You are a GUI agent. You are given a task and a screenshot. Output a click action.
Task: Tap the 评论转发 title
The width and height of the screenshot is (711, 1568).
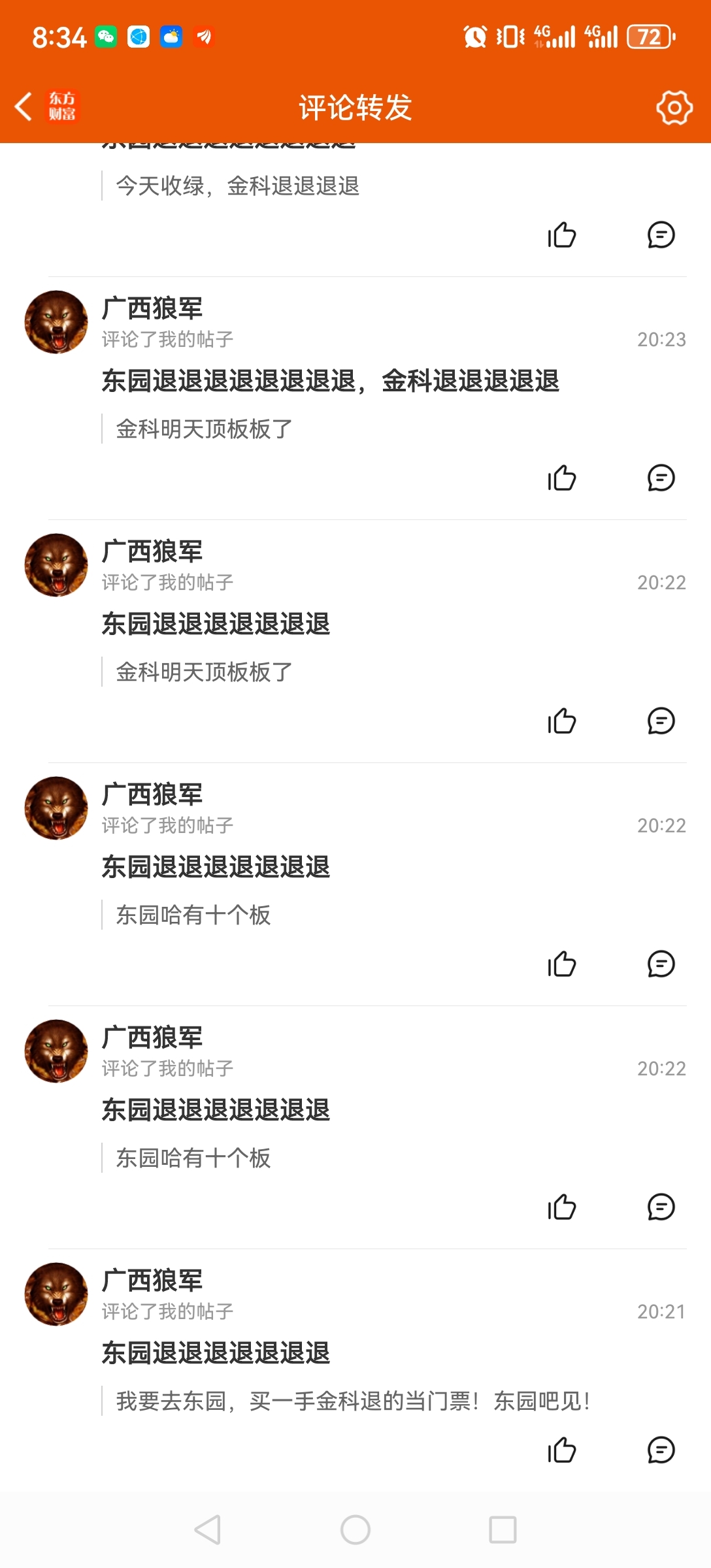coord(355,108)
